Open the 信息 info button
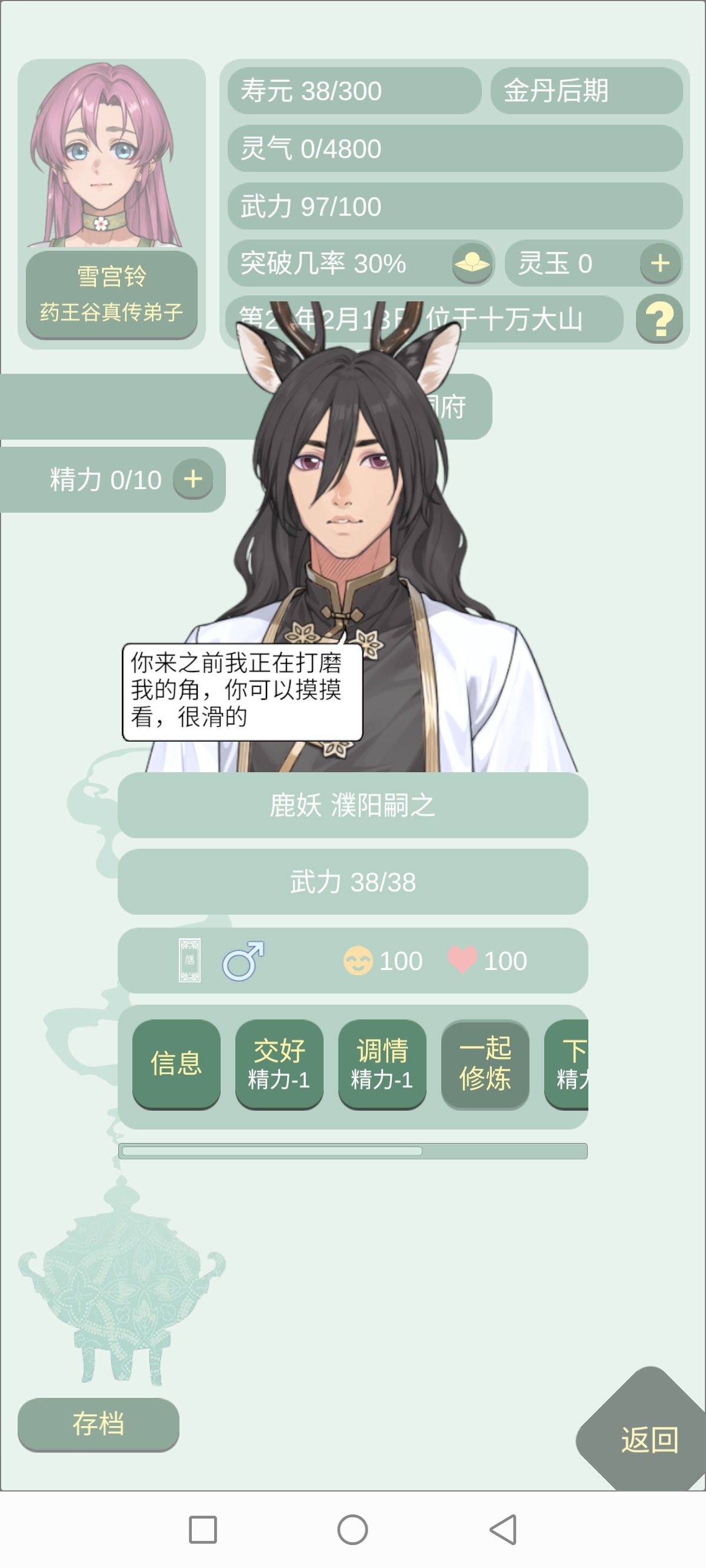 176,1063
